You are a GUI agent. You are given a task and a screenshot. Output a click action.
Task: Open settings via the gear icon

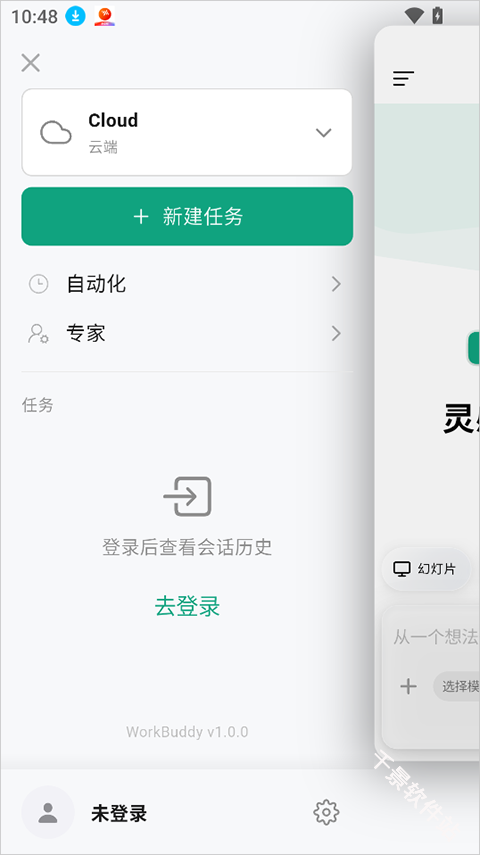[326, 812]
